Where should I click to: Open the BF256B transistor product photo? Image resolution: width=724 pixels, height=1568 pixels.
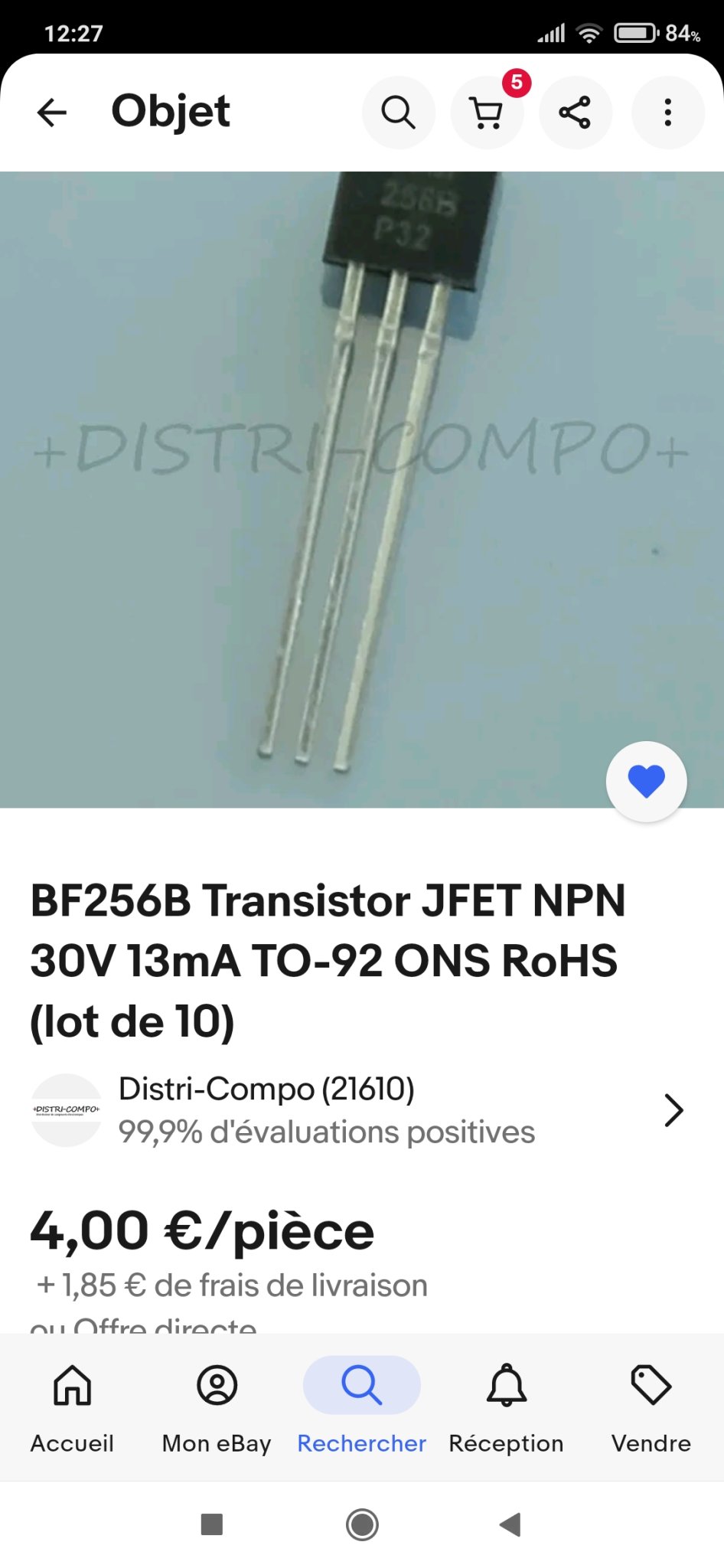click(x=361, y=490)
